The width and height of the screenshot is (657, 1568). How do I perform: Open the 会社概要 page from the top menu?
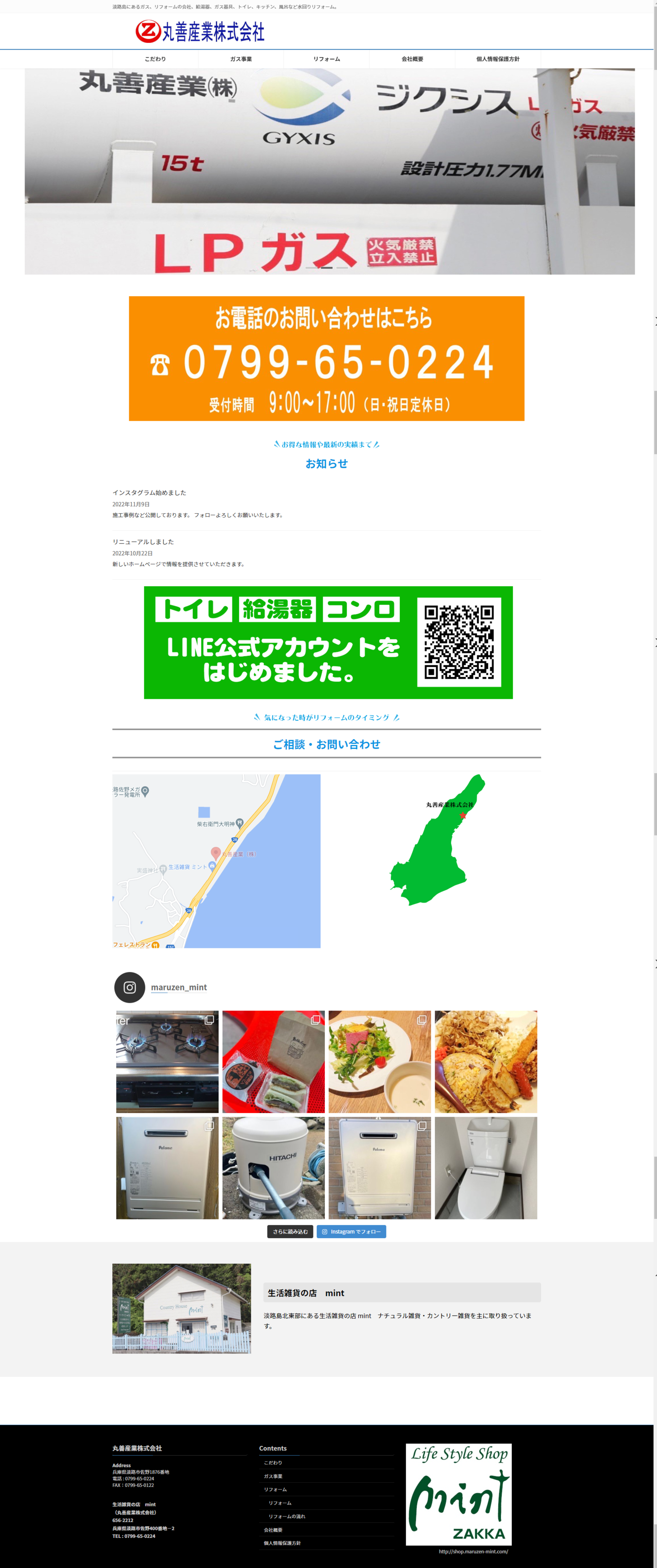pos(412,59)
